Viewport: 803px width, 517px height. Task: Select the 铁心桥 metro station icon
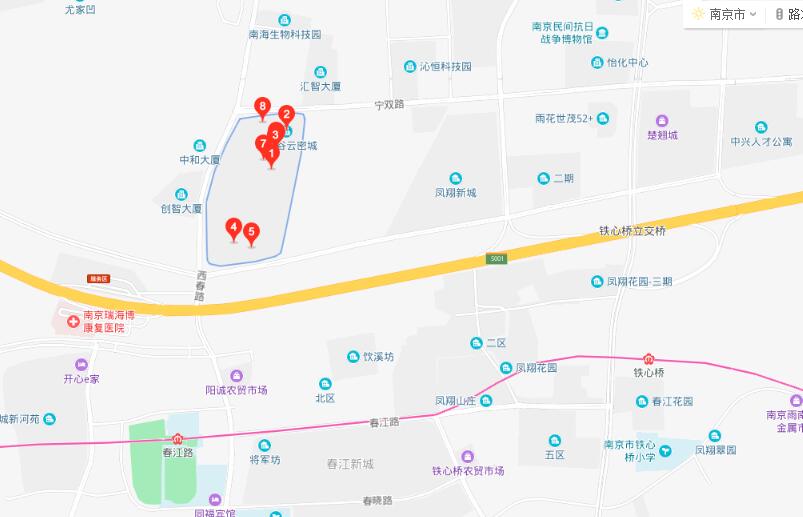coord(648,359)
